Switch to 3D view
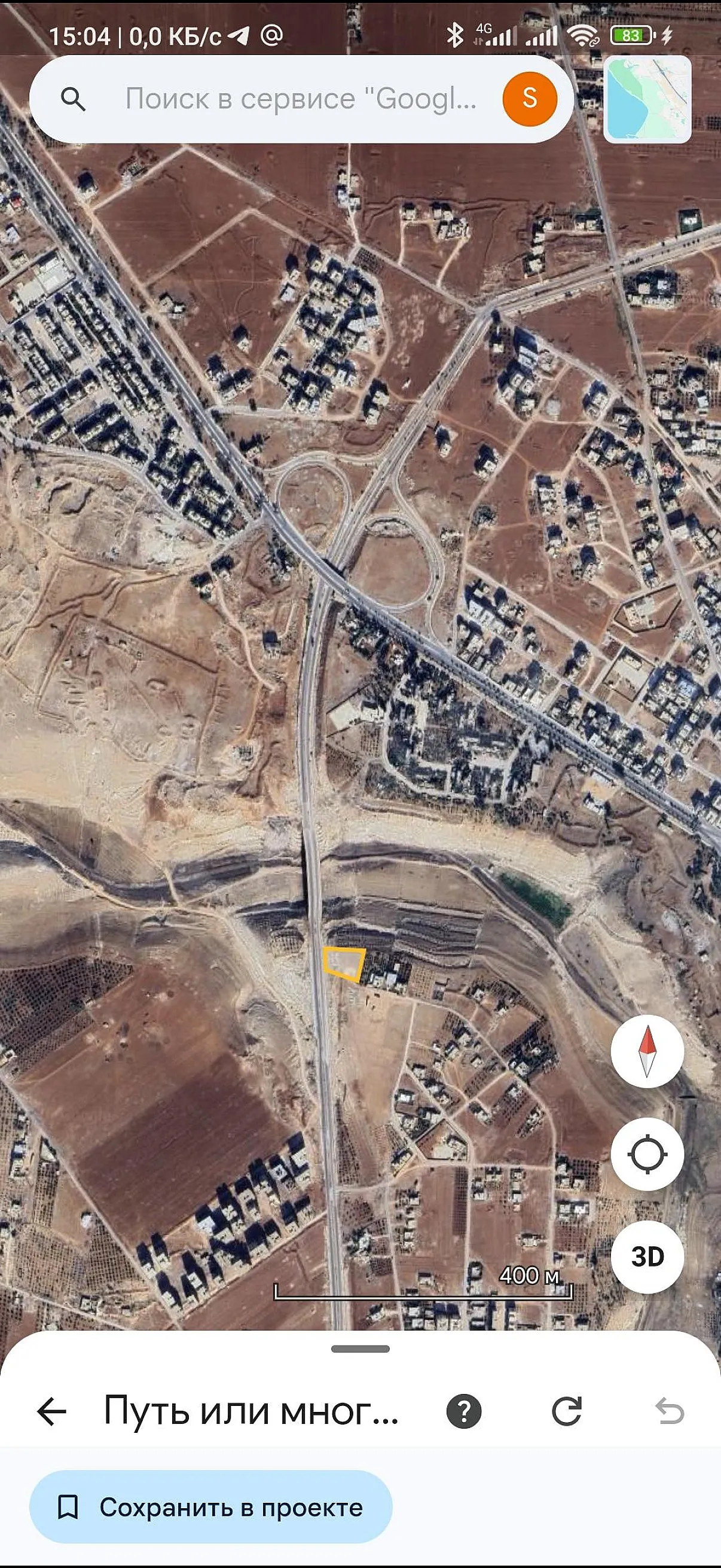721x1568 pixels. pyautogui.click(x=647, y=1257)
